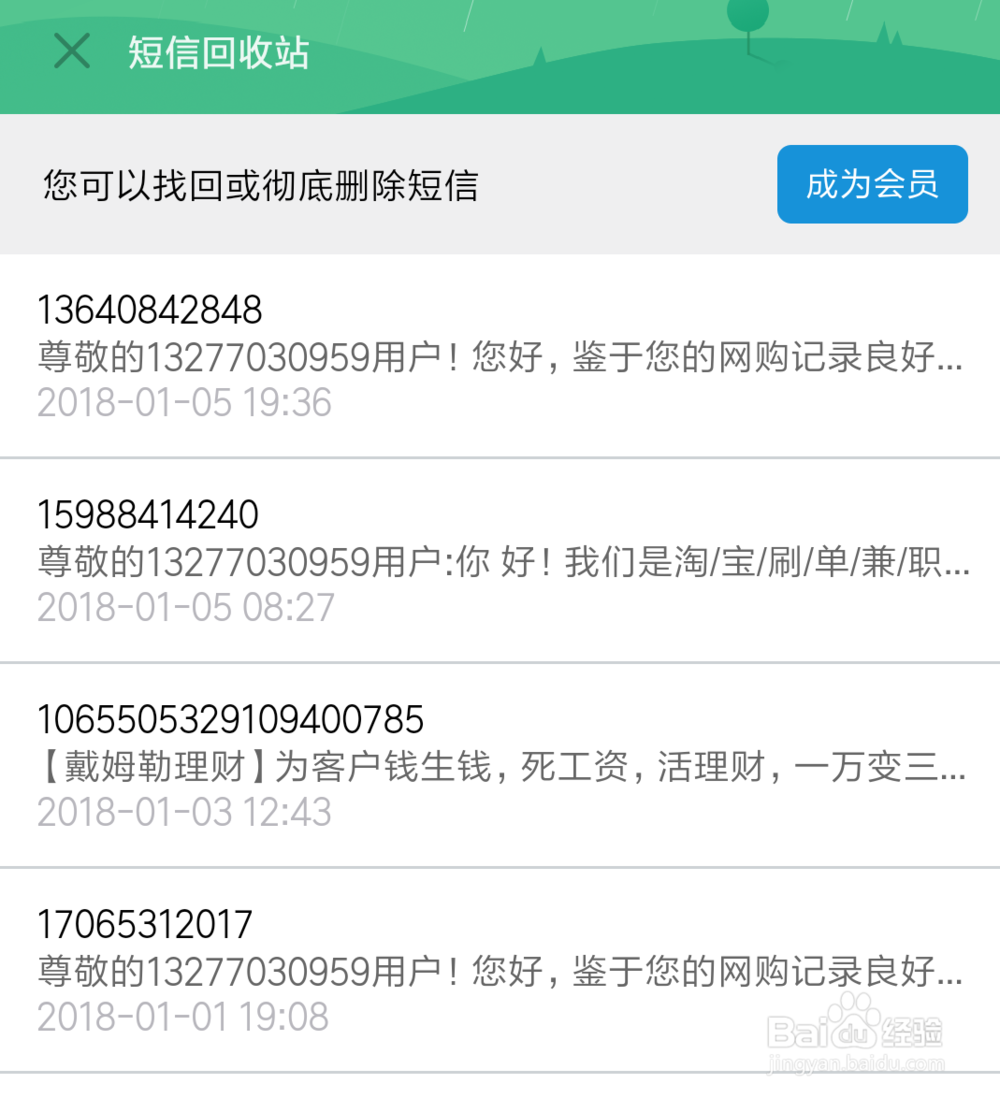Tap the X icon in the header
The width and height of the screenshot is (1000, 1098).
(70, 52)
